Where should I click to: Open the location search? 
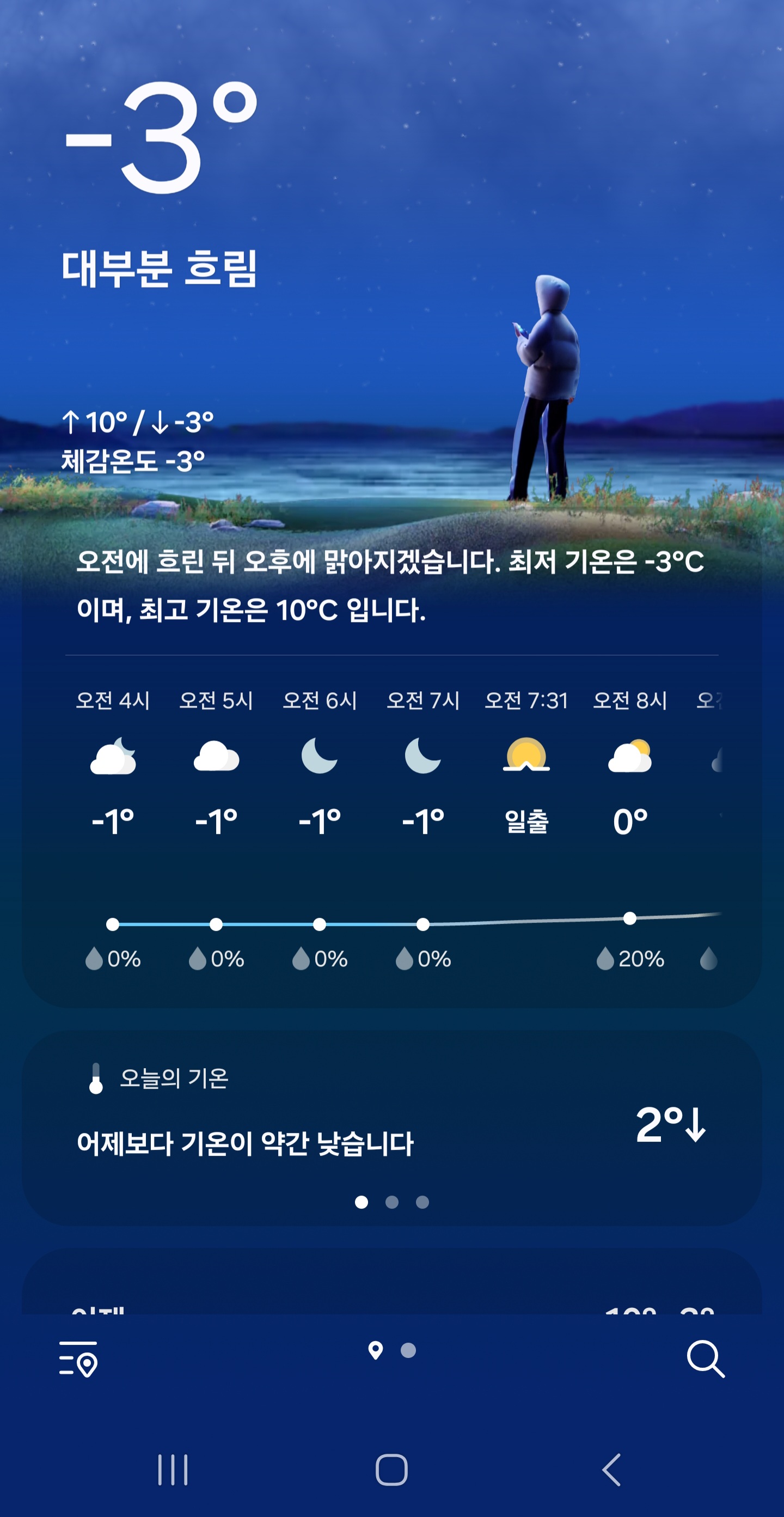tap(705, 1358)
